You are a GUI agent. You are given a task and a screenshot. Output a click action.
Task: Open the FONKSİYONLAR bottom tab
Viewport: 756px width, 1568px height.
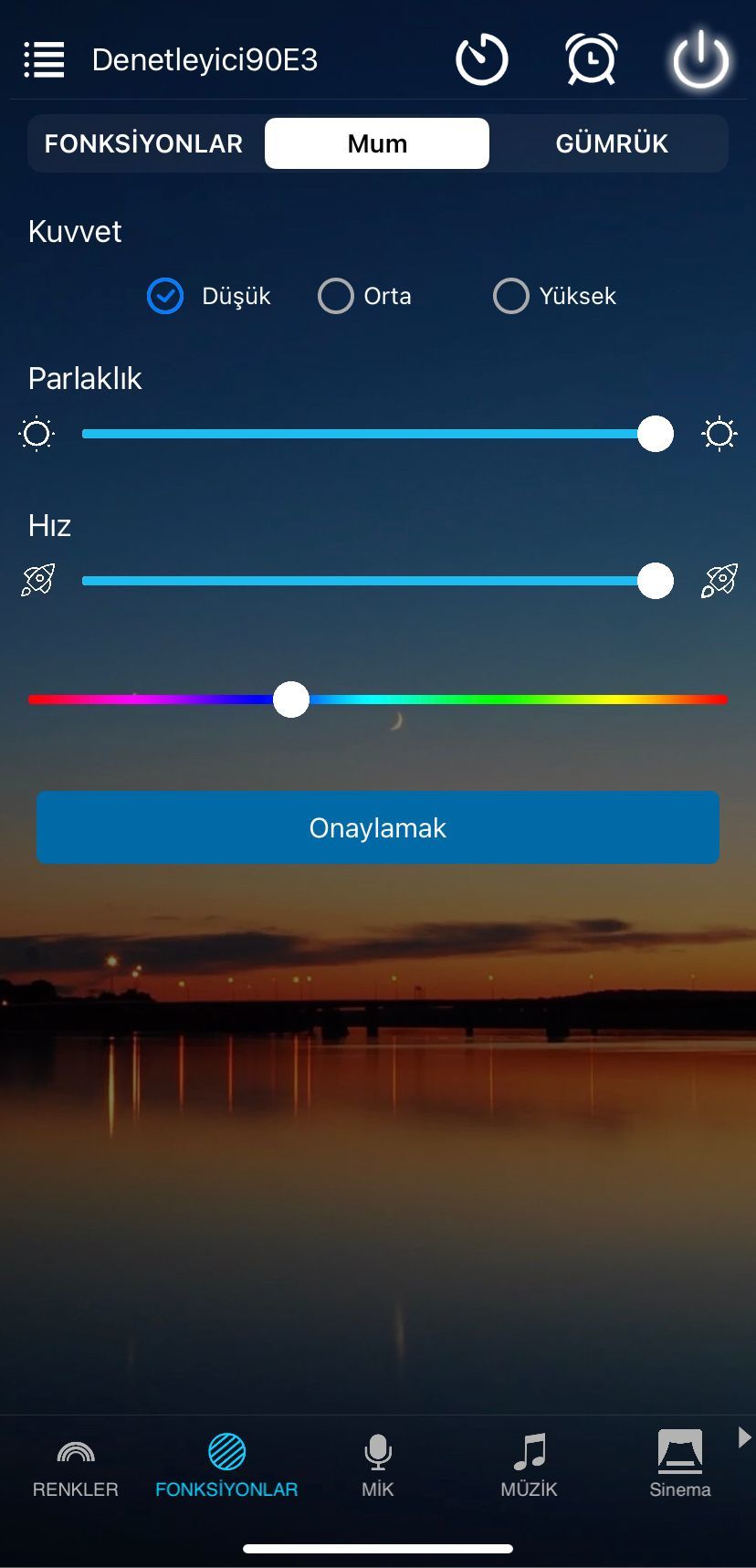226,1465
